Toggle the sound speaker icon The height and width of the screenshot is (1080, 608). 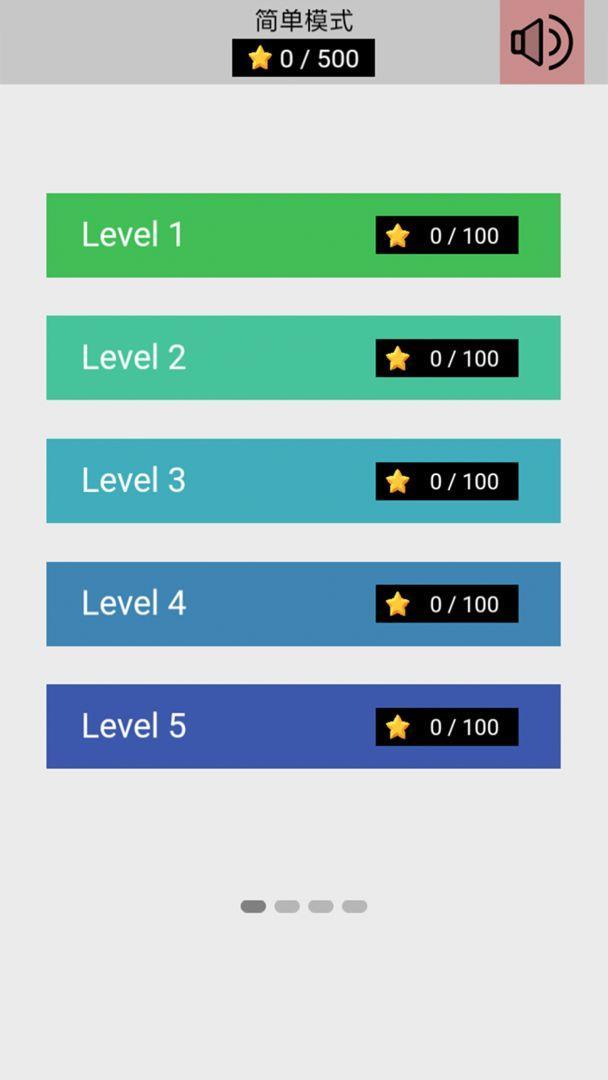[x=542, y=42]
